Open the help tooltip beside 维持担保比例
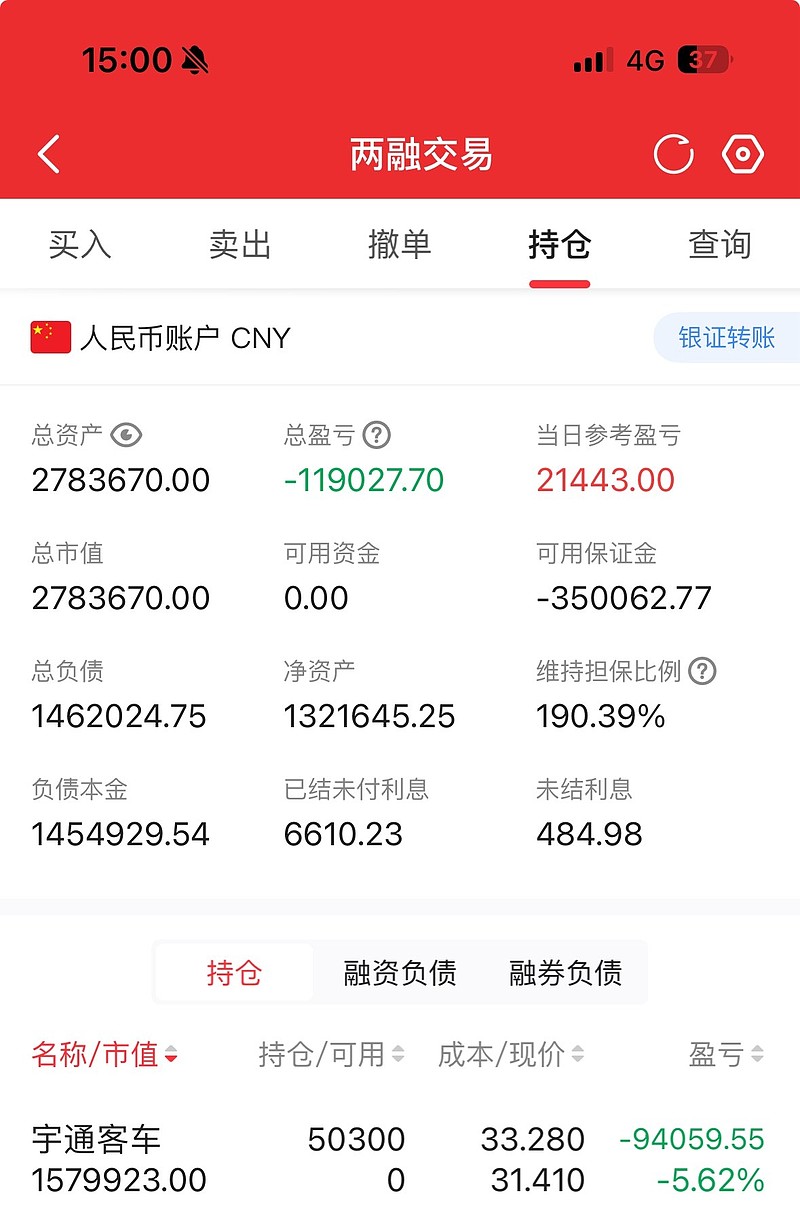Image resolution: width=800 pixels, height=1217 pixels. tap(700, 671)
